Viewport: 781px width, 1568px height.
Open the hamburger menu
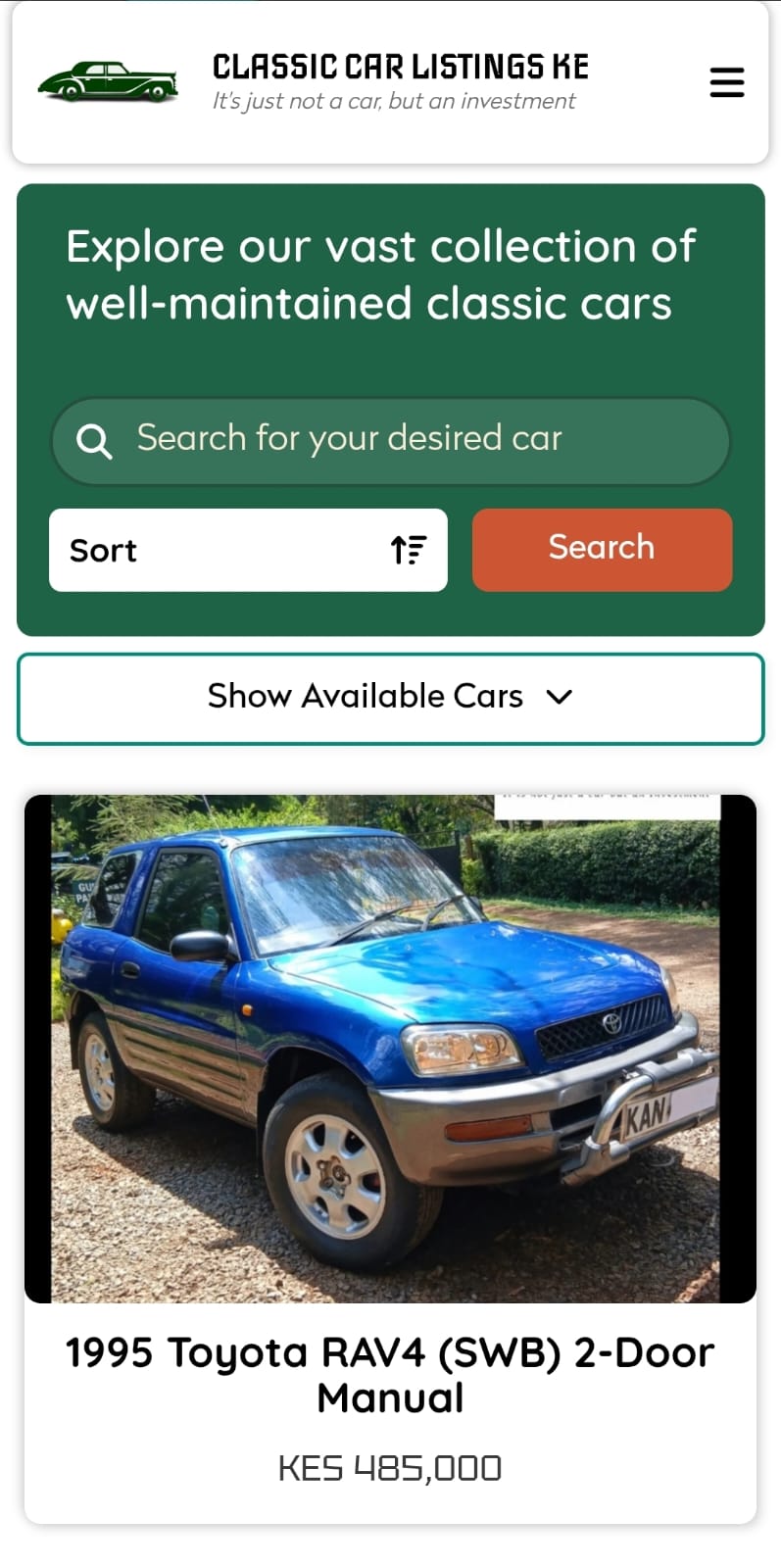[726, 82]
